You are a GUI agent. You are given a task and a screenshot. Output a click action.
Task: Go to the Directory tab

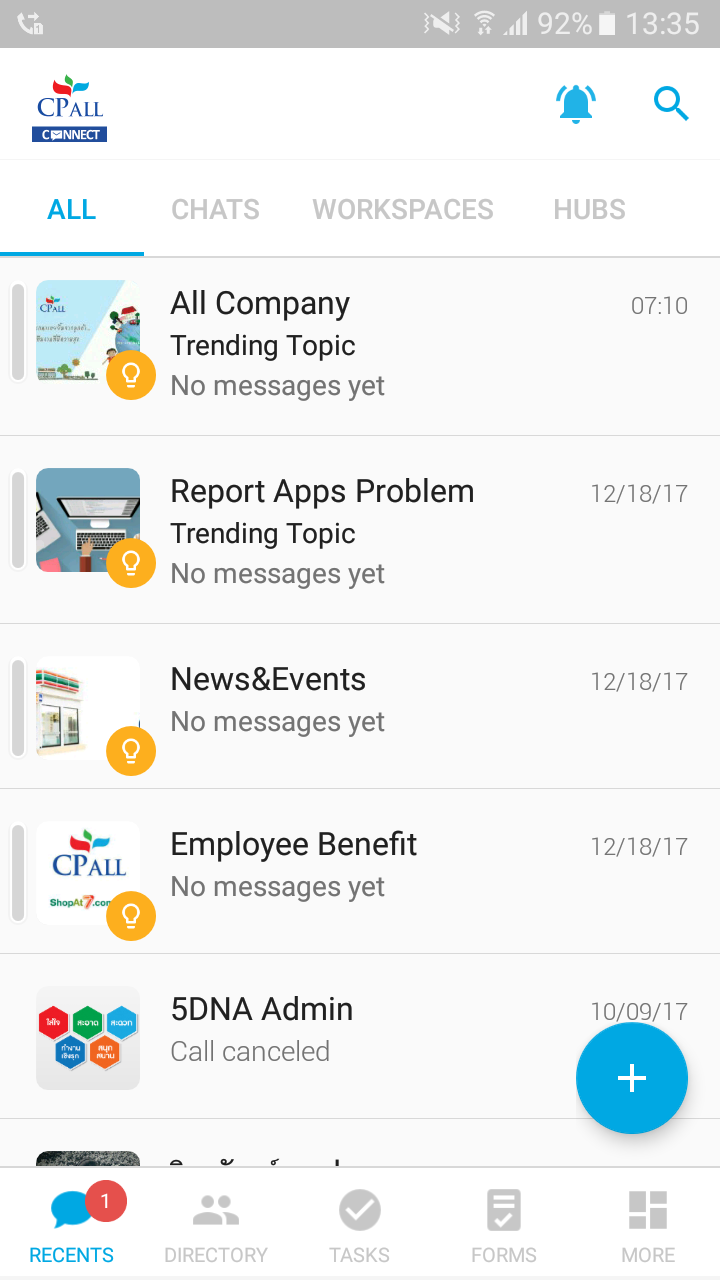pos(215,1226)
